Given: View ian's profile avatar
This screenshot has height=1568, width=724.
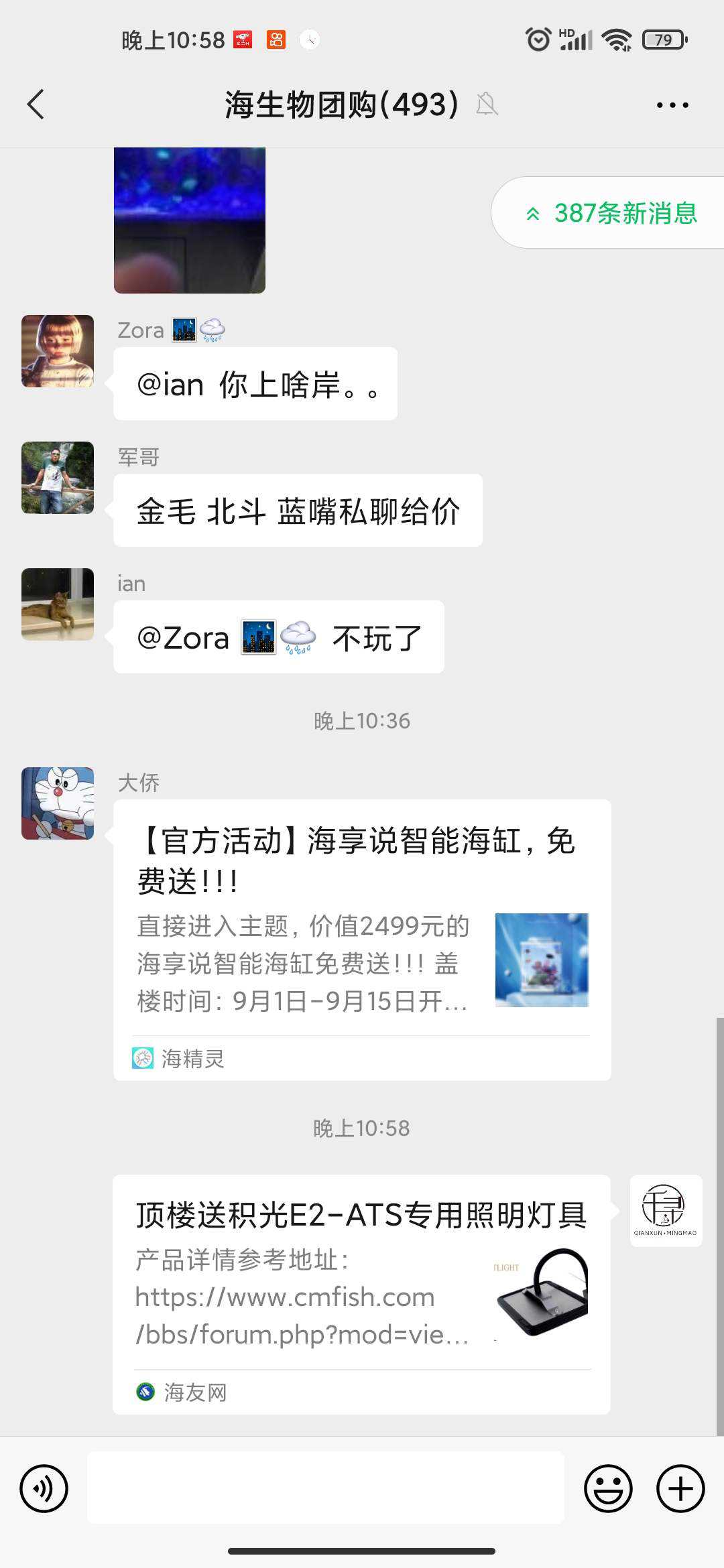Looking at the screenshot, I should click(x=58, y=604).
